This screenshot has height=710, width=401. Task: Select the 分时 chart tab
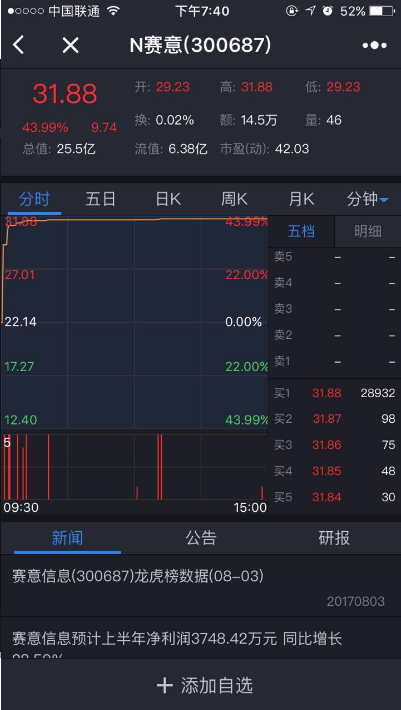34,199
